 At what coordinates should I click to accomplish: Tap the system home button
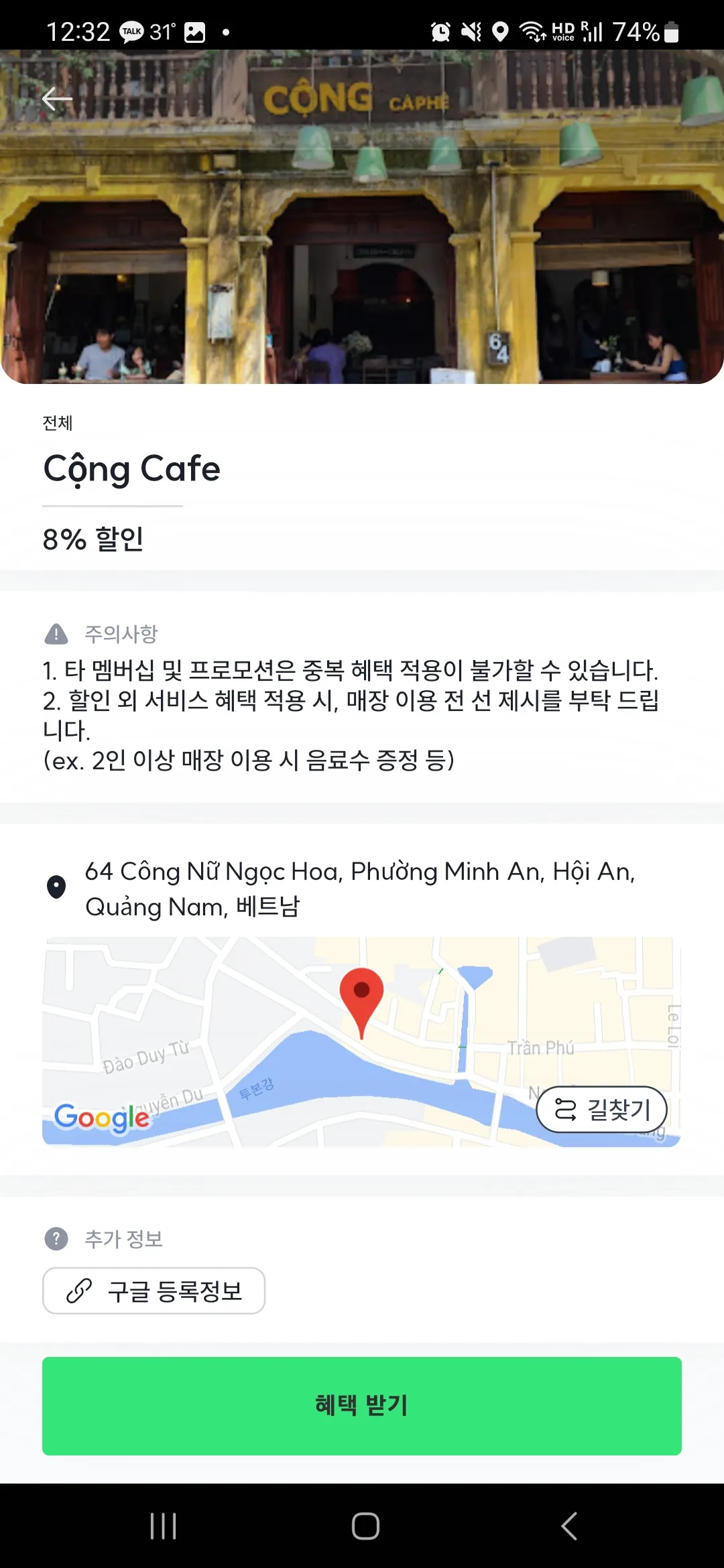365,1526
